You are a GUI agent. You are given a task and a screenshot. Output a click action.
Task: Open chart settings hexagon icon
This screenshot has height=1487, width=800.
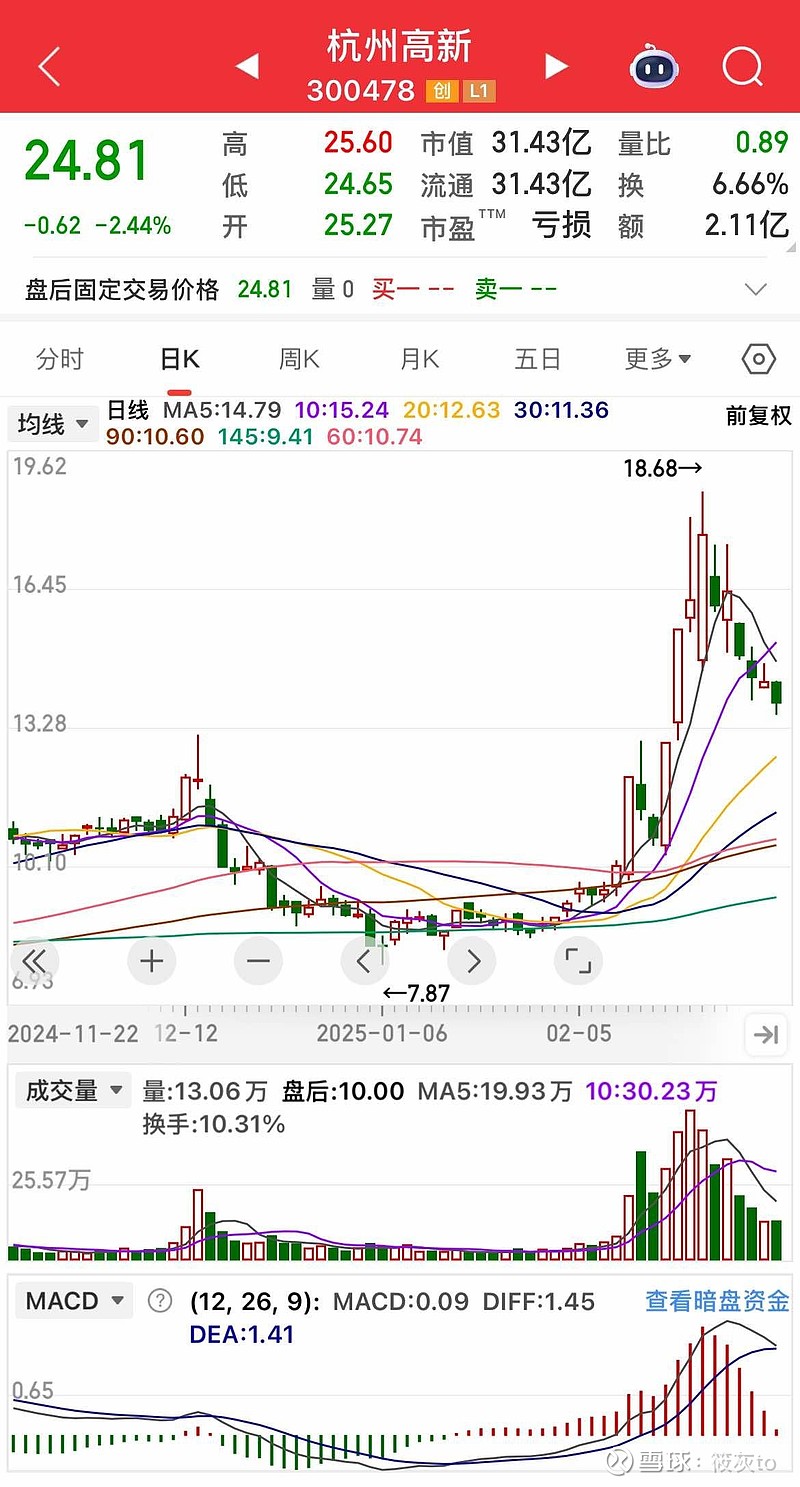(759, 360)
